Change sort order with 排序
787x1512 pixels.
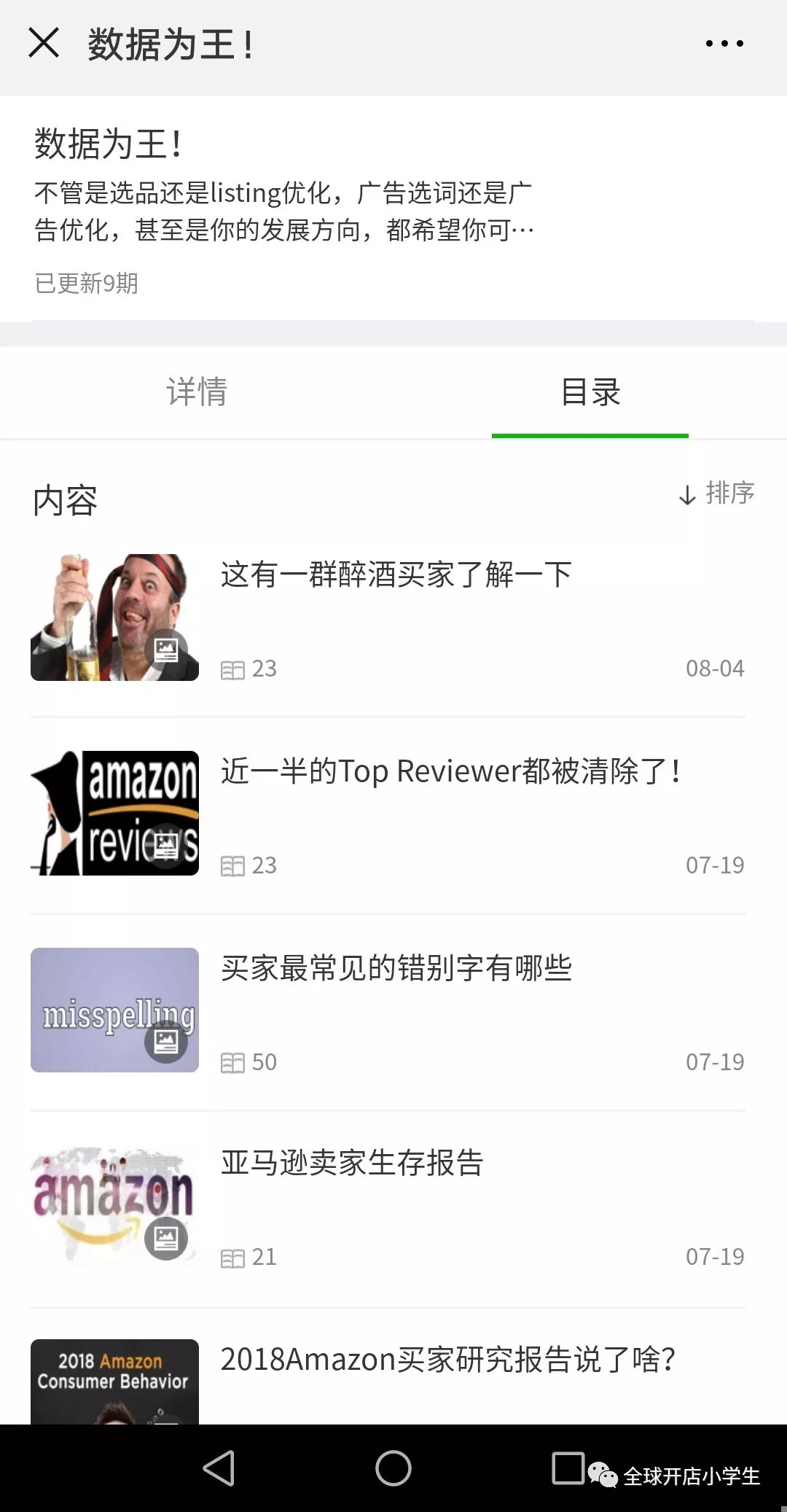click(x=717, y=494)
